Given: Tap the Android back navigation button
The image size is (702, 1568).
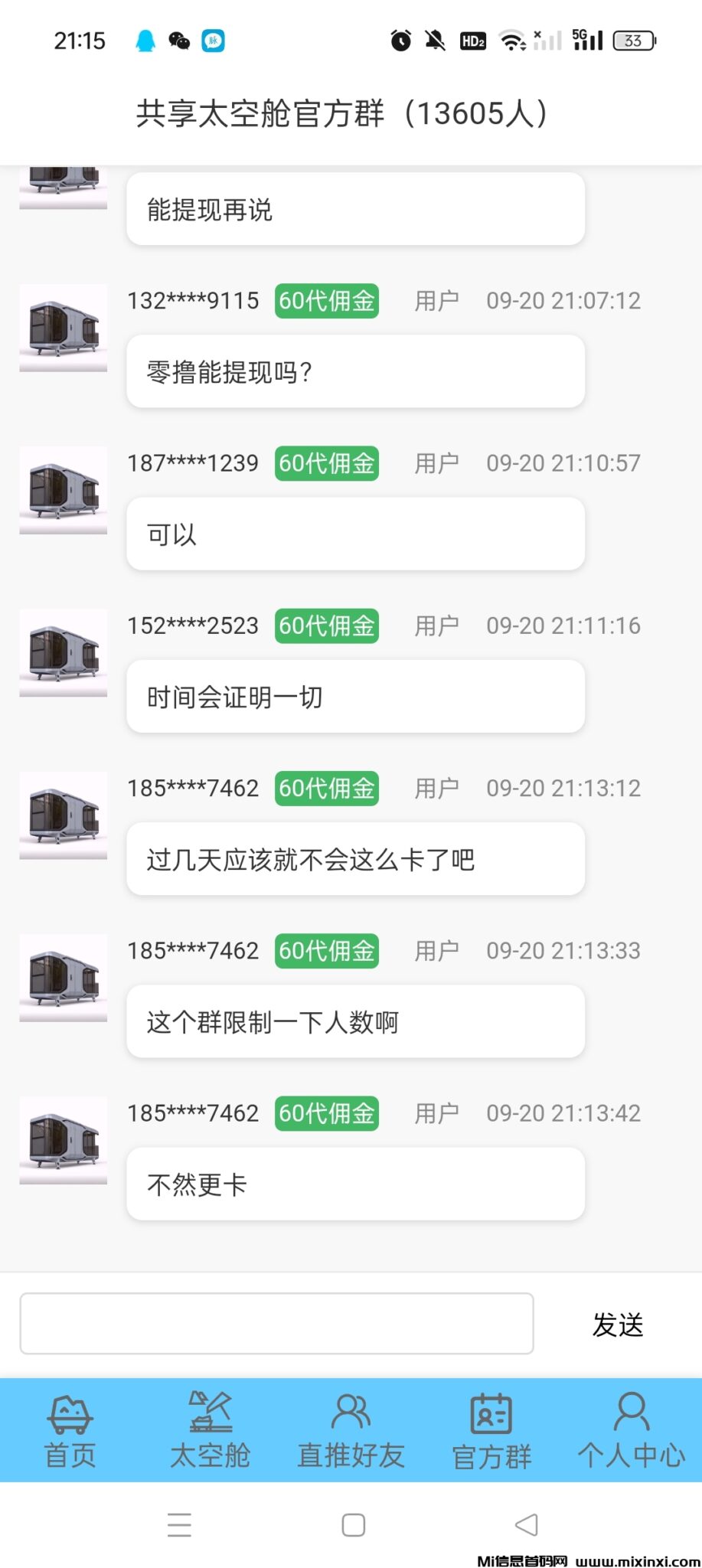Looking at the screenshot, I should 526,1525.
